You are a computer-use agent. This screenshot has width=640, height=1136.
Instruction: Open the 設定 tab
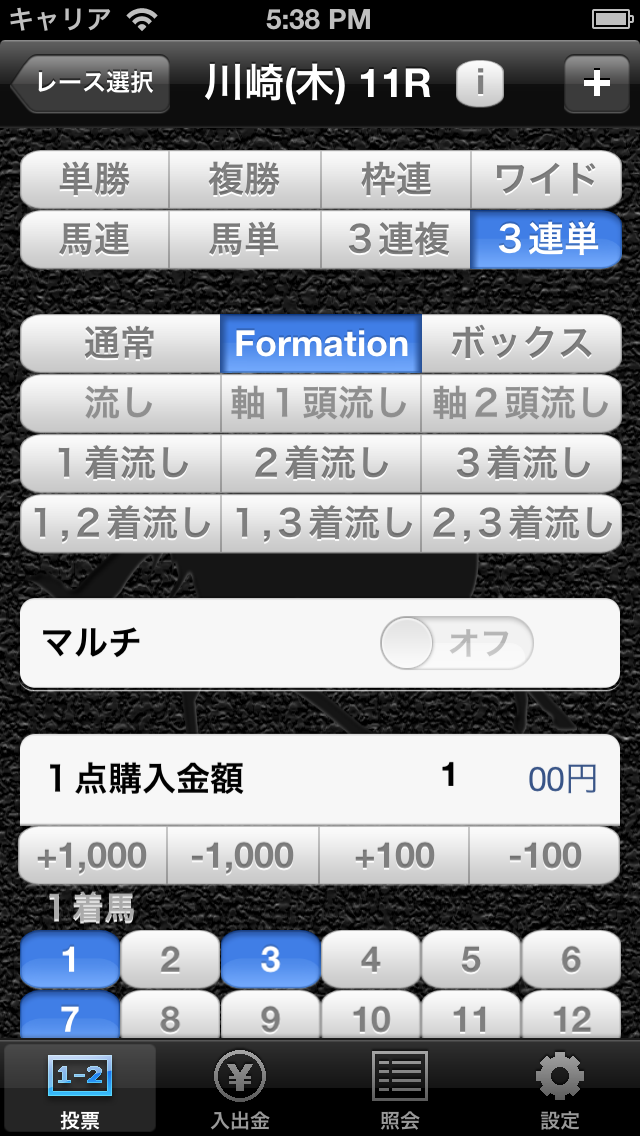click(560, 1090)
